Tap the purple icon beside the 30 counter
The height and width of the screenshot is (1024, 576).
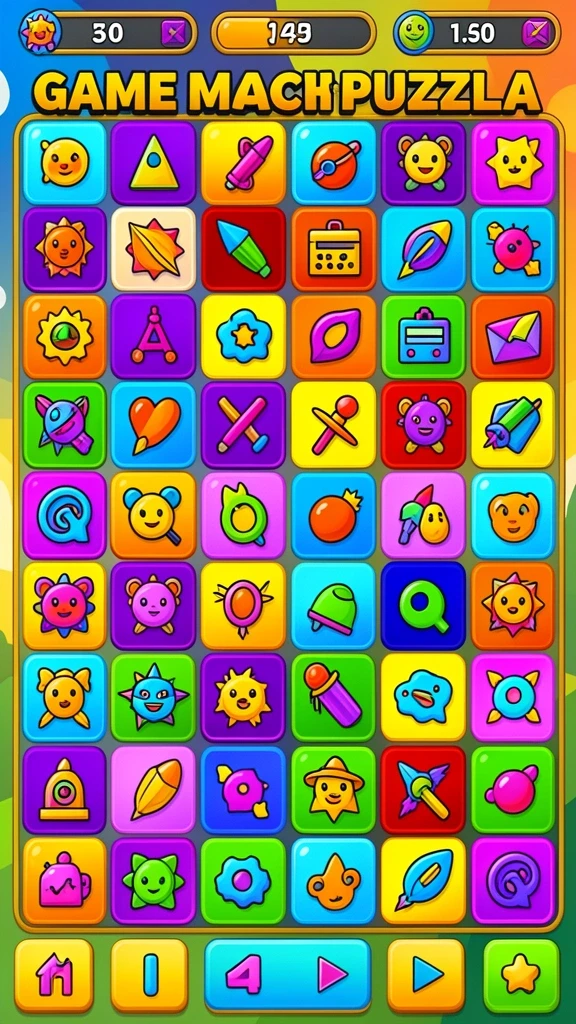point(176,32)
